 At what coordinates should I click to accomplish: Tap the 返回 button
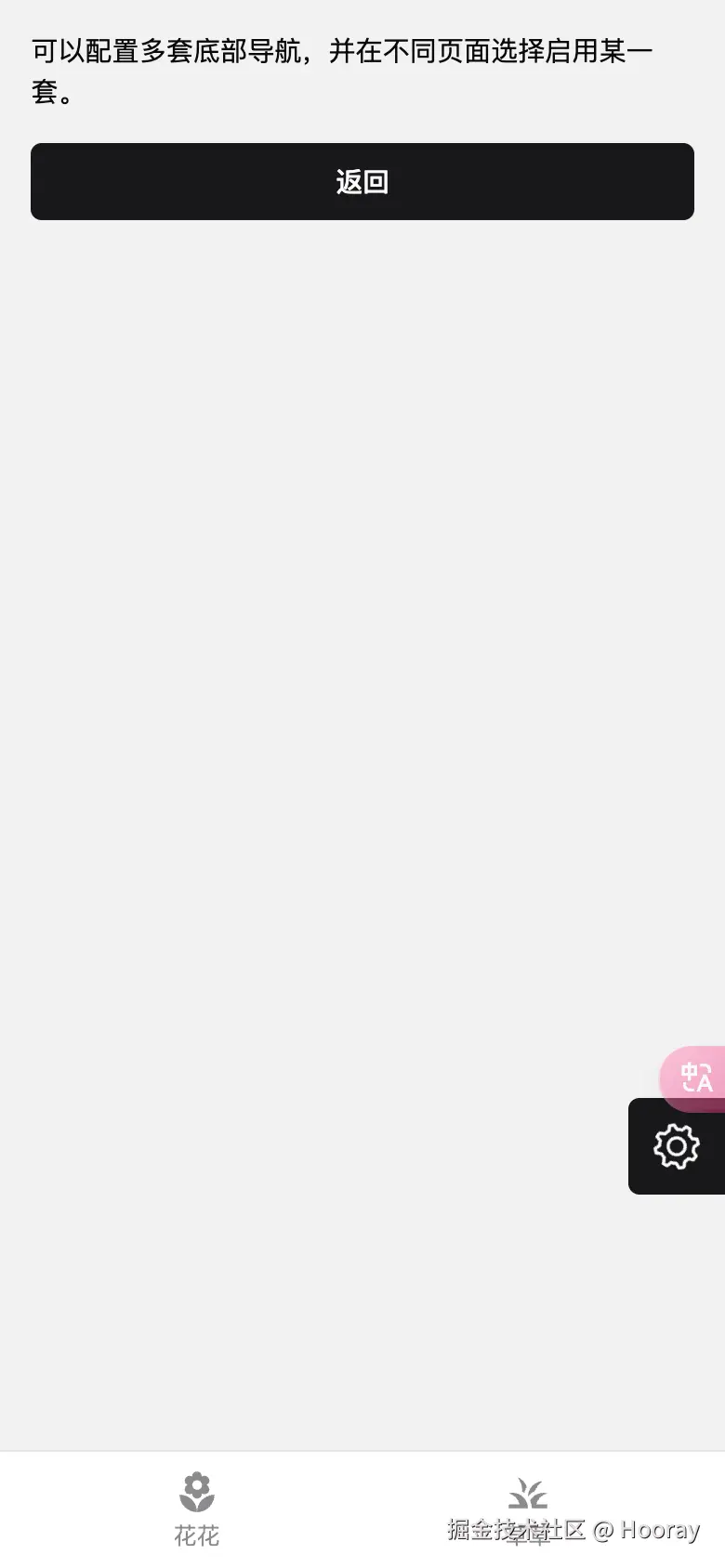point(362,182)
